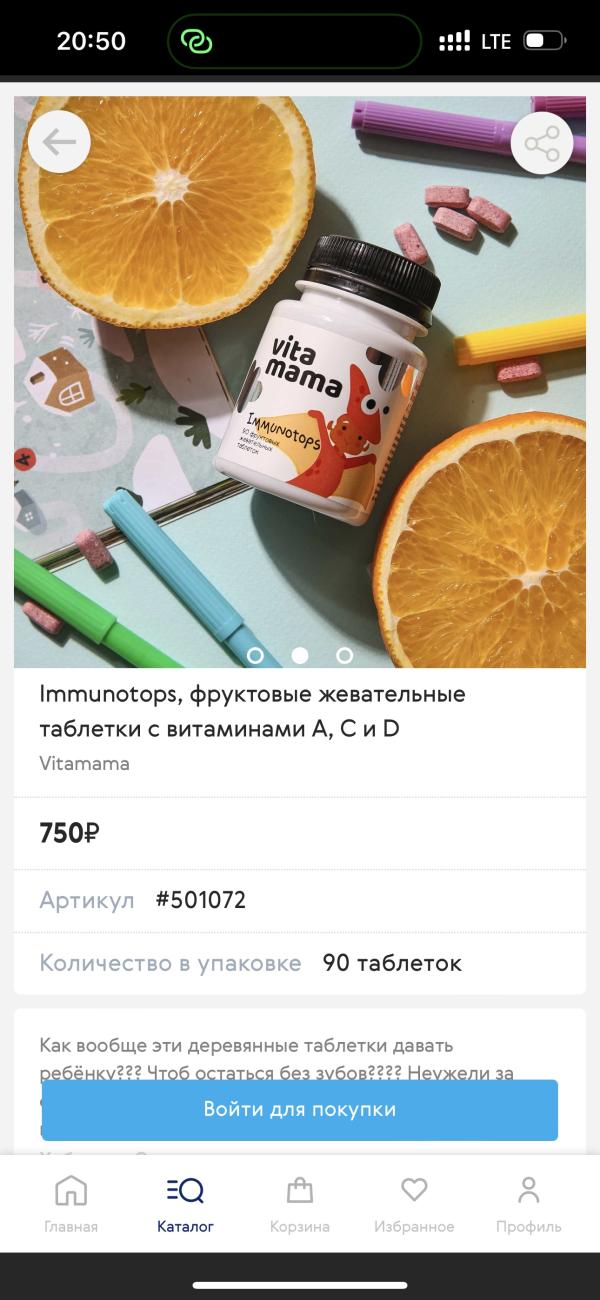Open the Корзина tab
Image resolution: width=600 pixels, height=1300 pixels.
click(299, 1204)
